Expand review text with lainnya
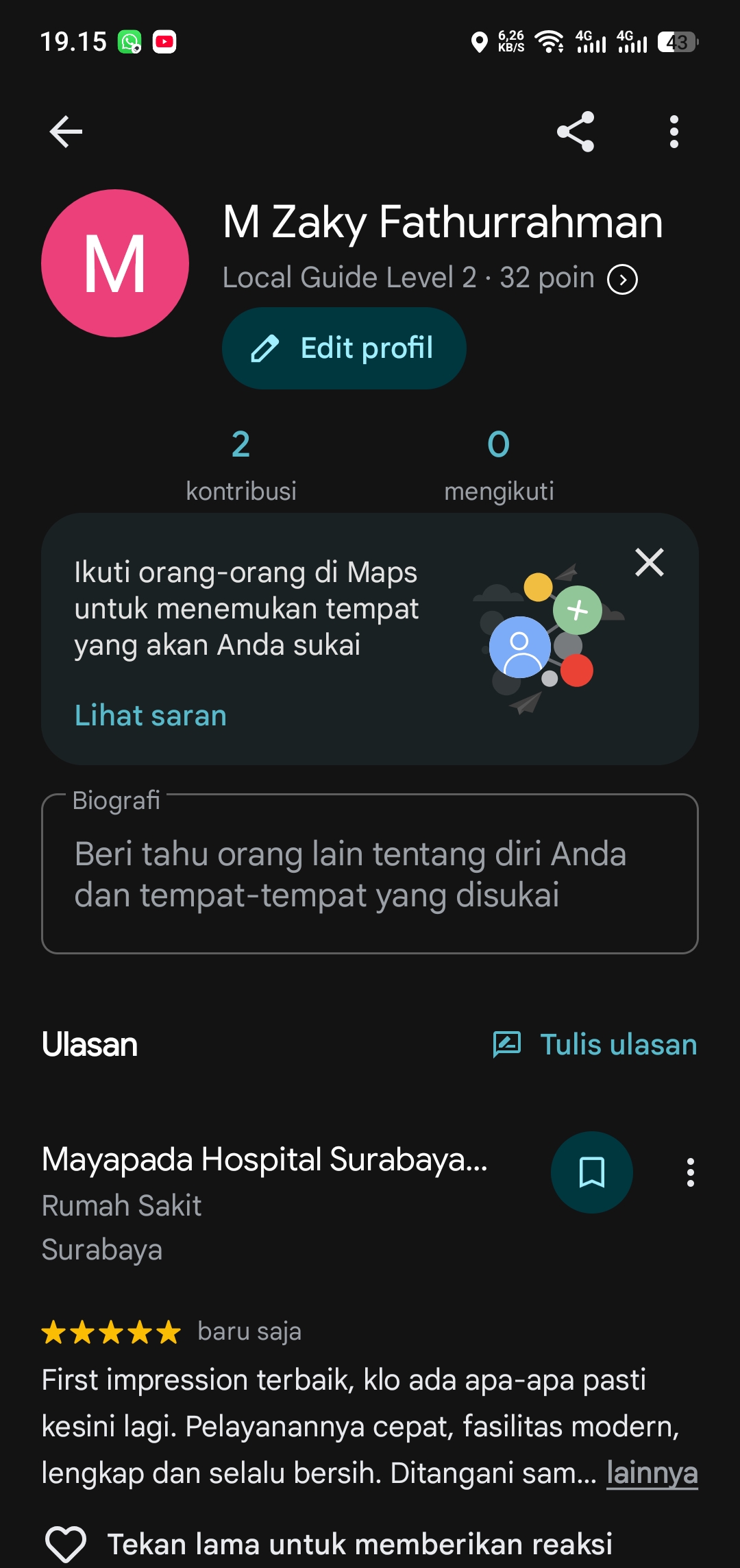 click(x=652, y=1473)
